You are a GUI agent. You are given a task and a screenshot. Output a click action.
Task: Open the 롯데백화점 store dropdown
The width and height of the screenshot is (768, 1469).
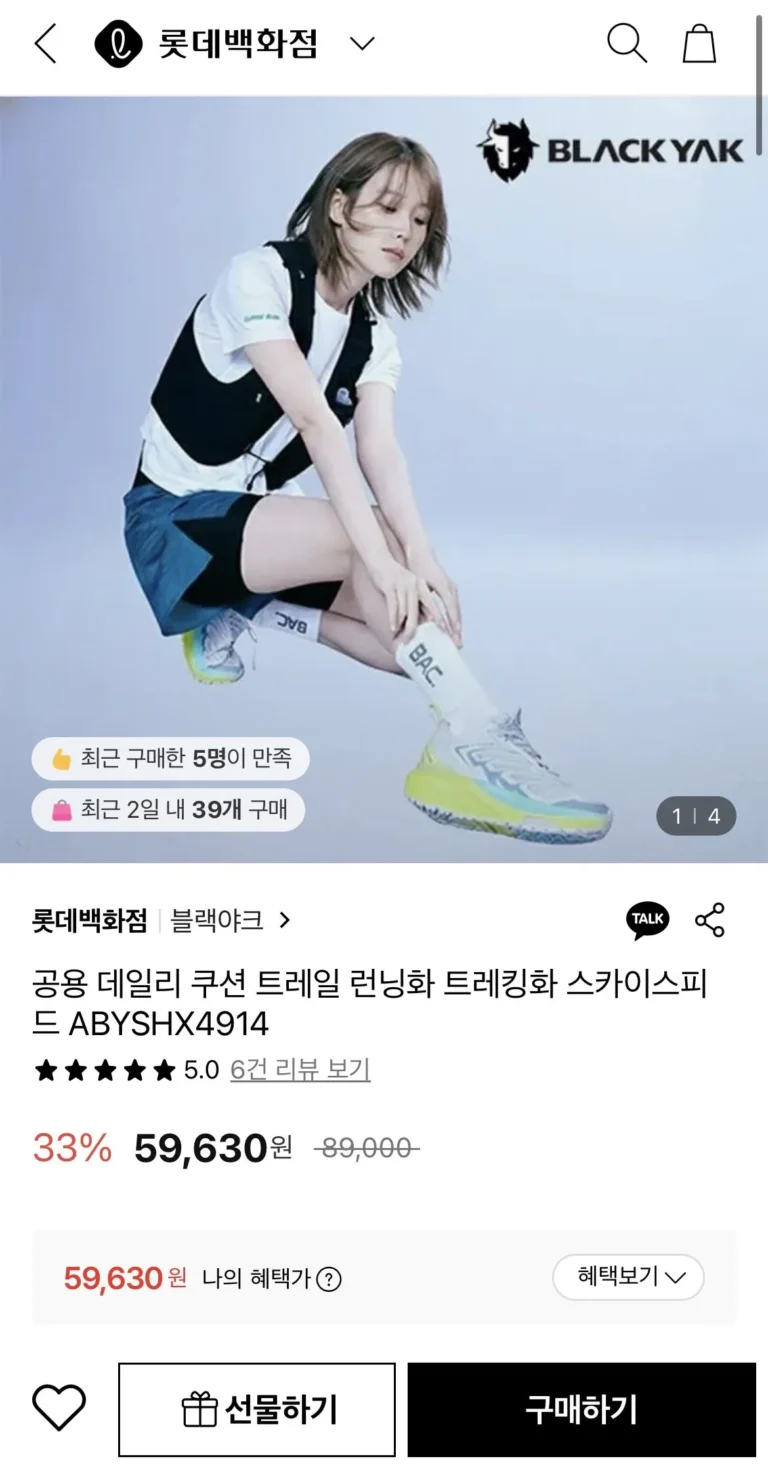[x=361, y=44]
